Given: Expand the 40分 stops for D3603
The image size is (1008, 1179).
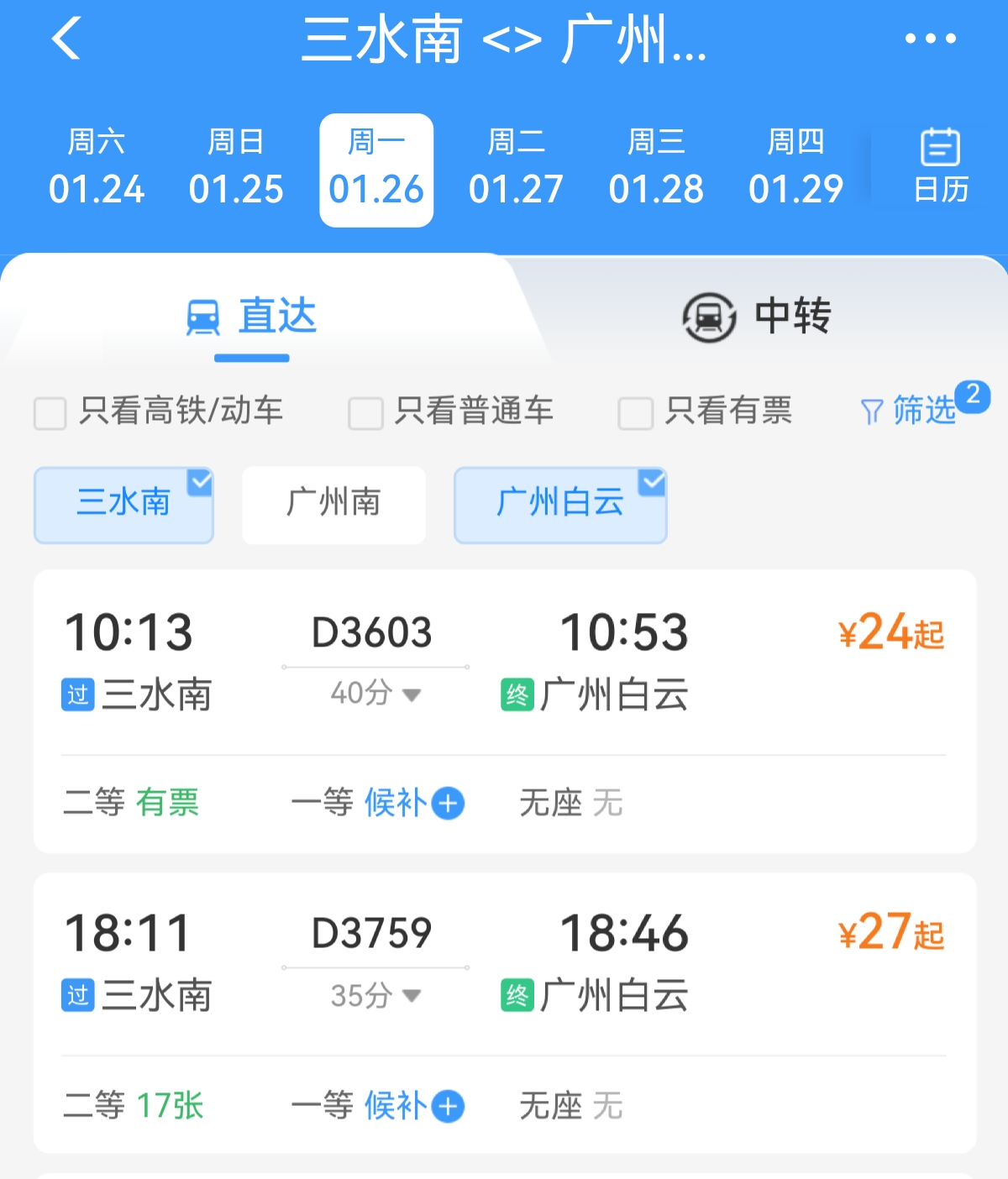Looking at the screenshot, I should 375,694.
